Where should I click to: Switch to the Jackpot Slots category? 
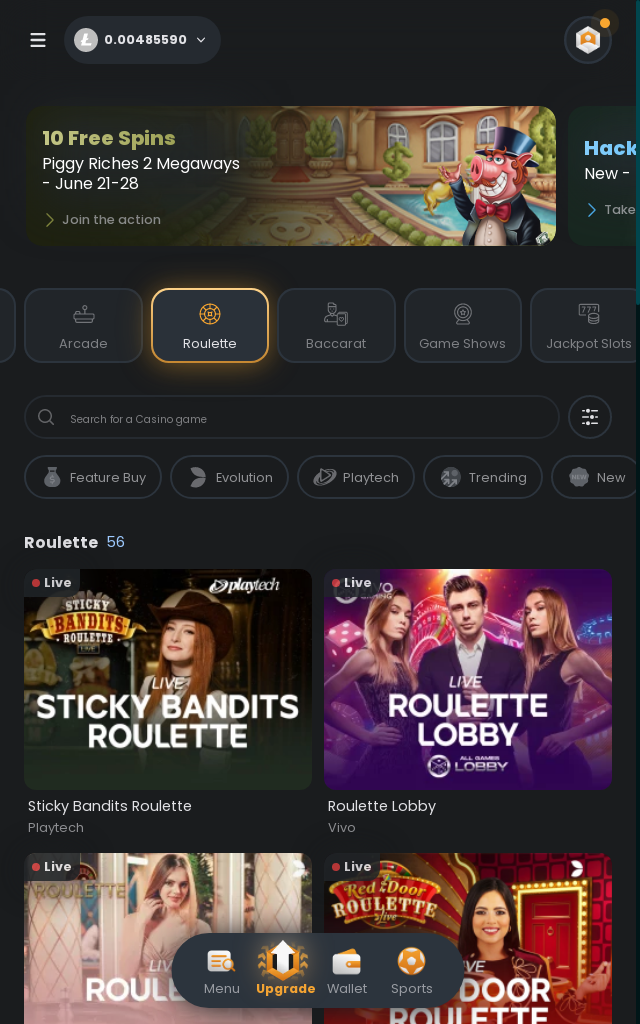tap(588, 325)
